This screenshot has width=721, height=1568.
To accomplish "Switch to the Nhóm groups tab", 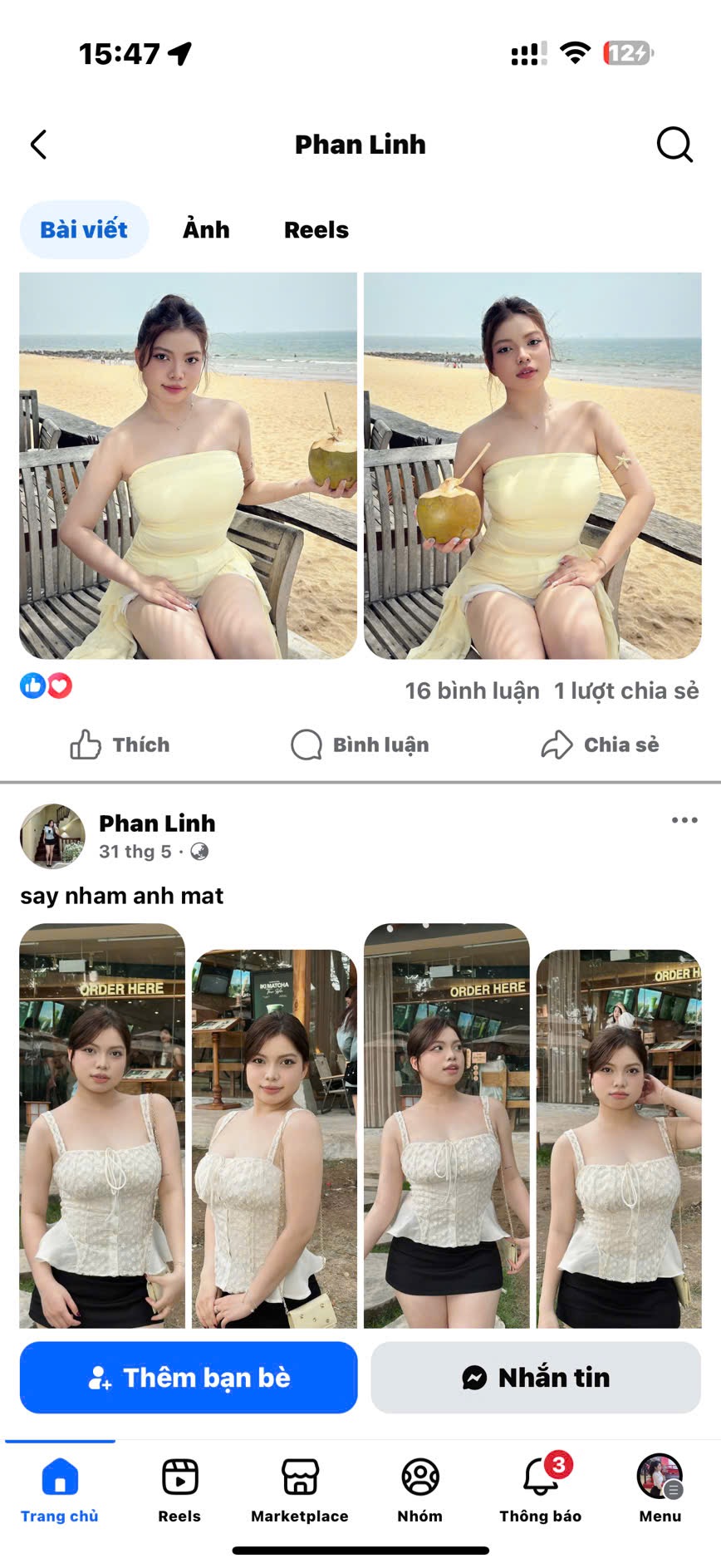I will (x=420, y=1491).
